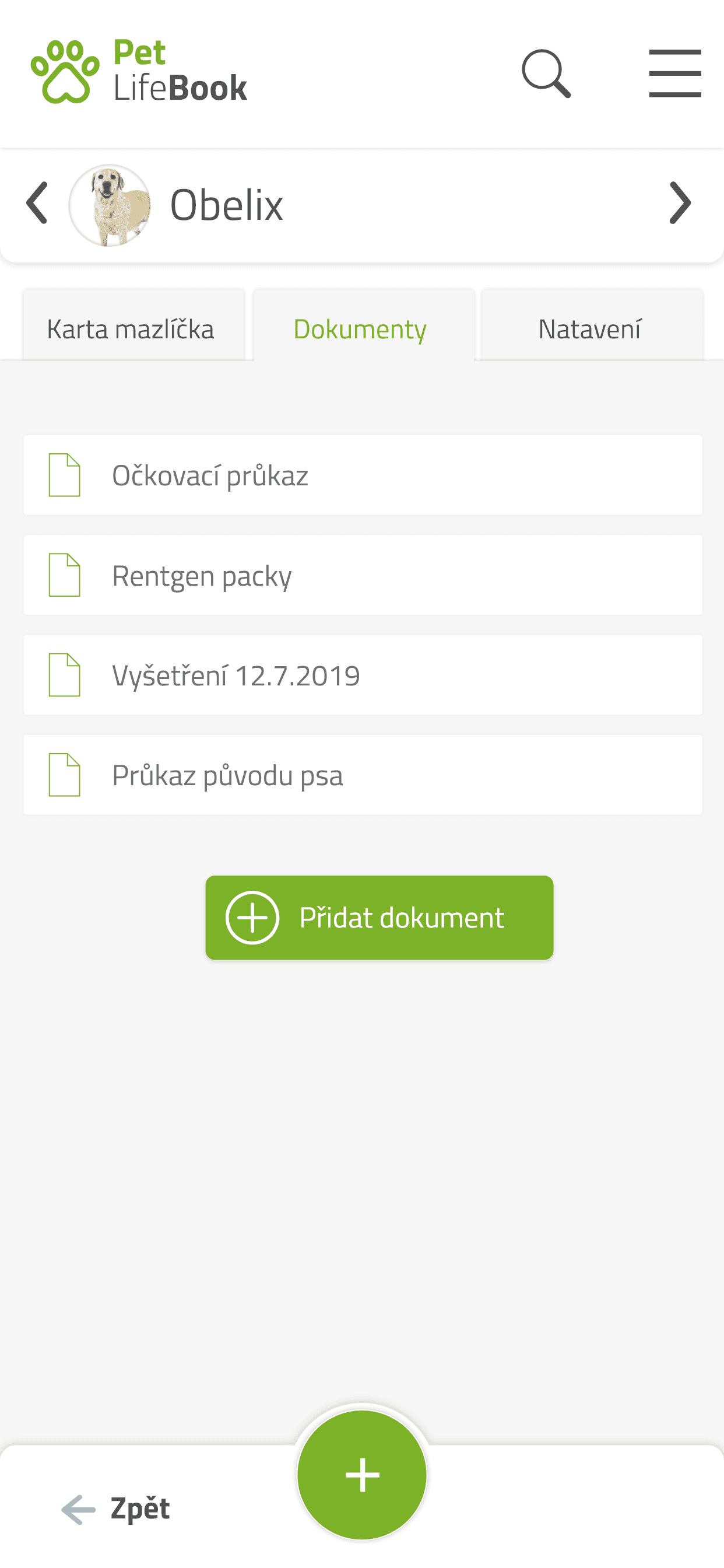
Task: Click the Pet LifeBook paw logo
Action: (x=65, y=70)
